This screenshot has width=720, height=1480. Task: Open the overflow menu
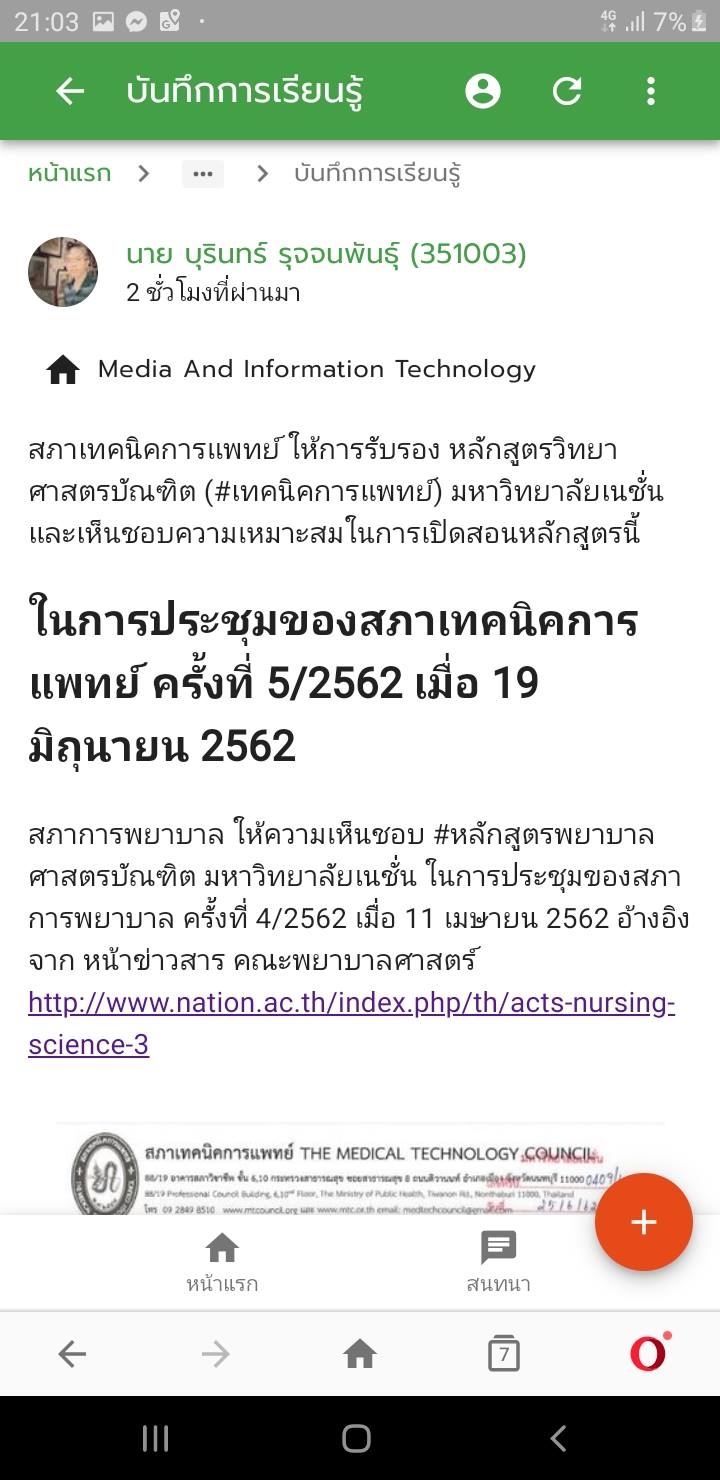[651, 91]
